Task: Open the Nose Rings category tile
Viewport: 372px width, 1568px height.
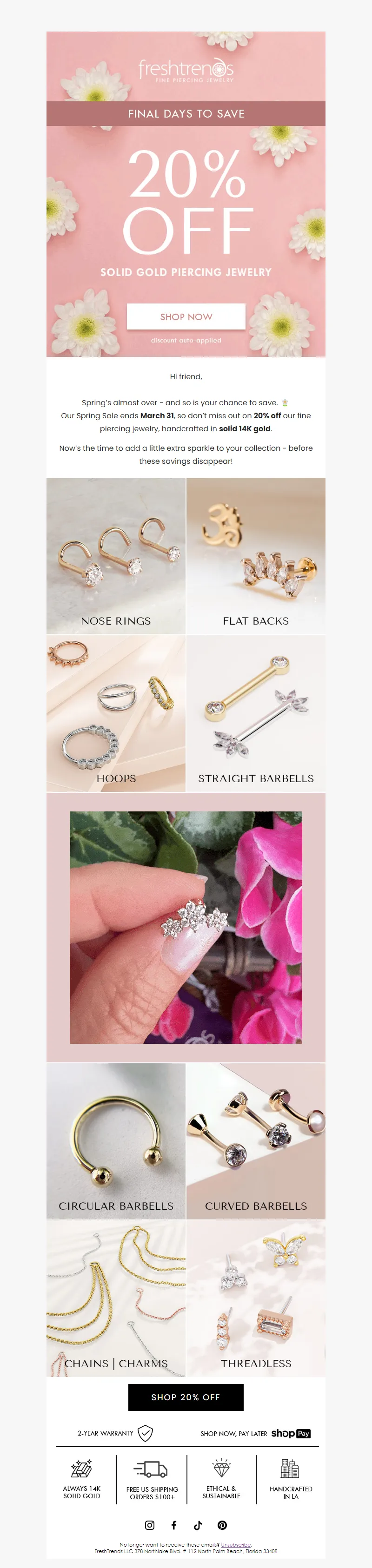Action: [116, 556]
